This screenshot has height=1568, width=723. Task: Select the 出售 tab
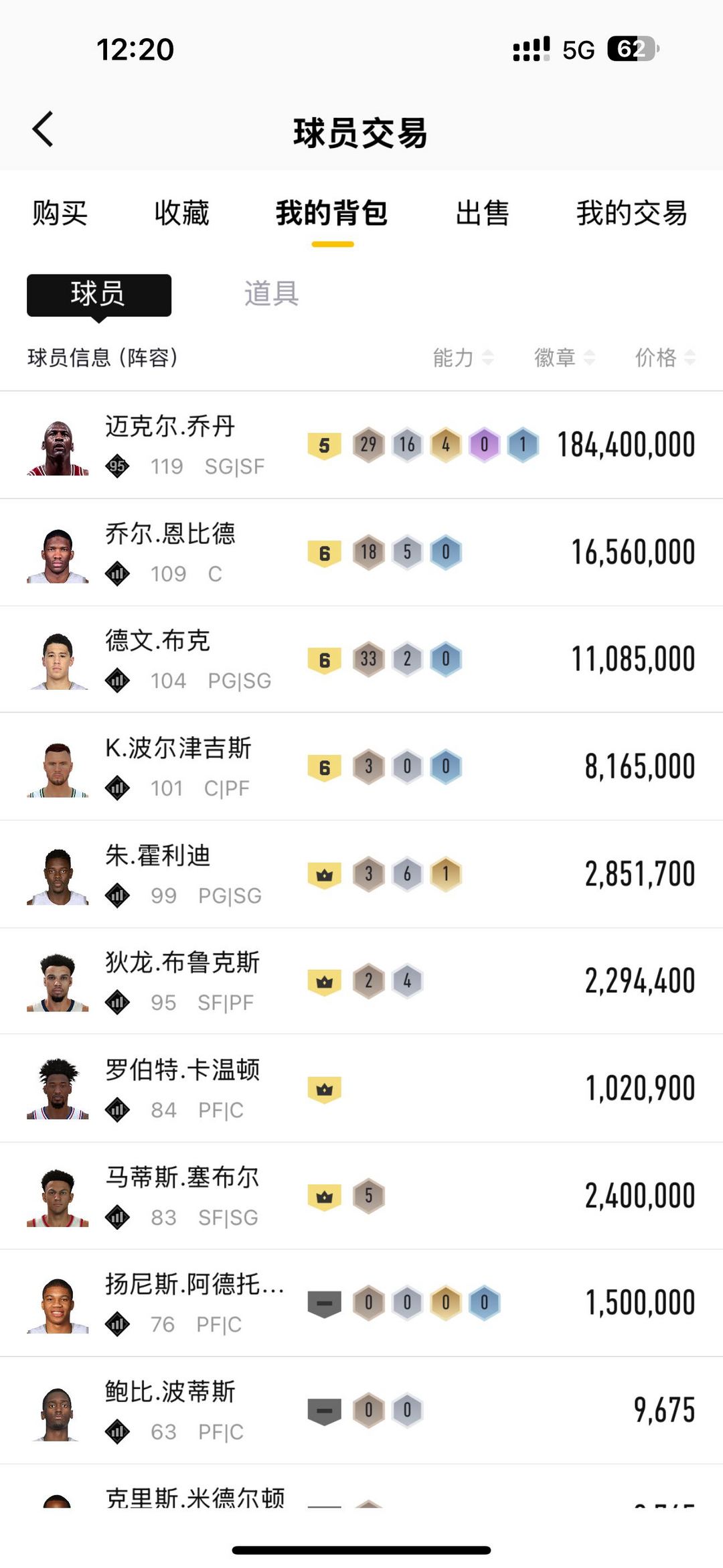[x=482, y=213]
